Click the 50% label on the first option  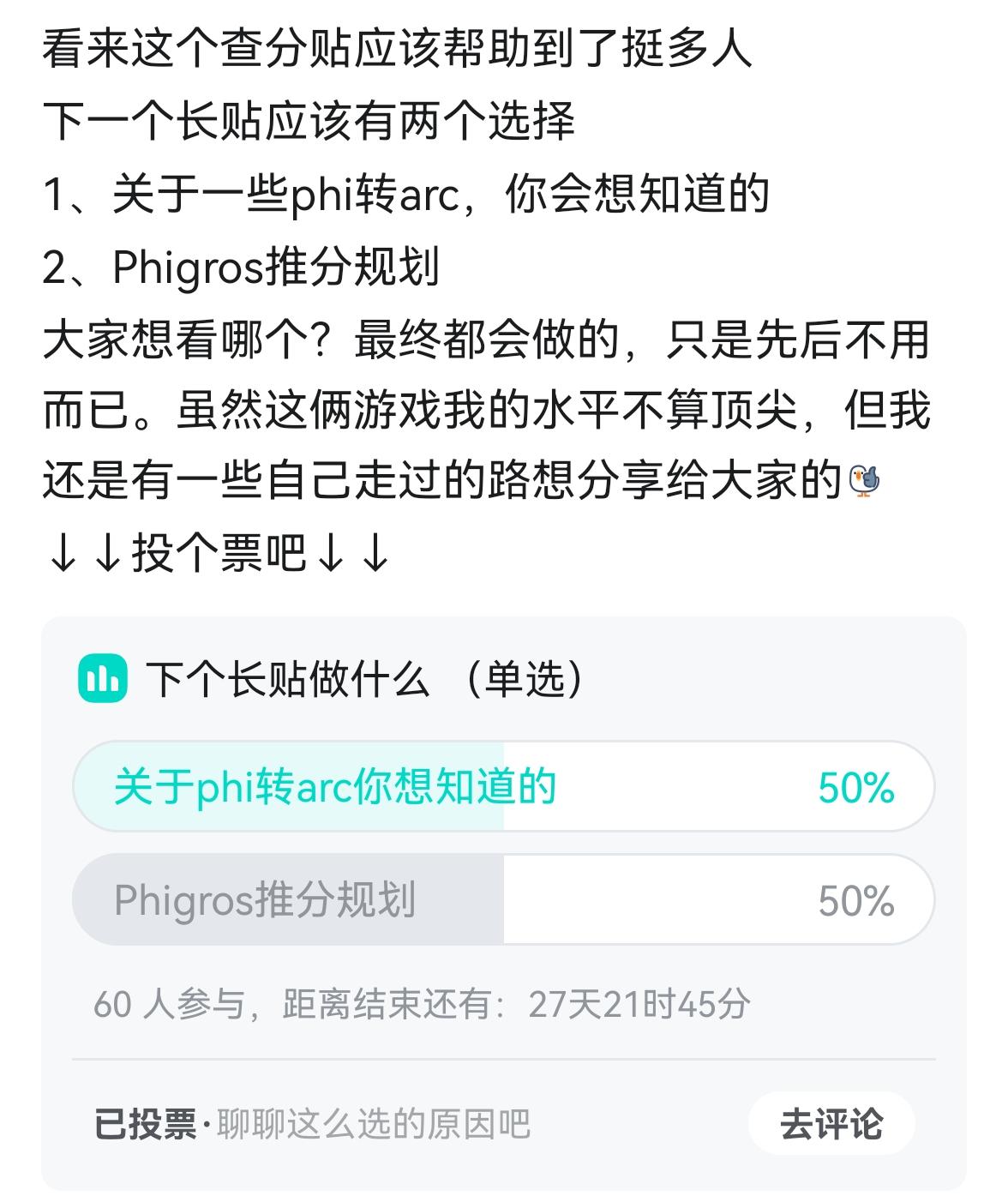(x=855, y=786)
